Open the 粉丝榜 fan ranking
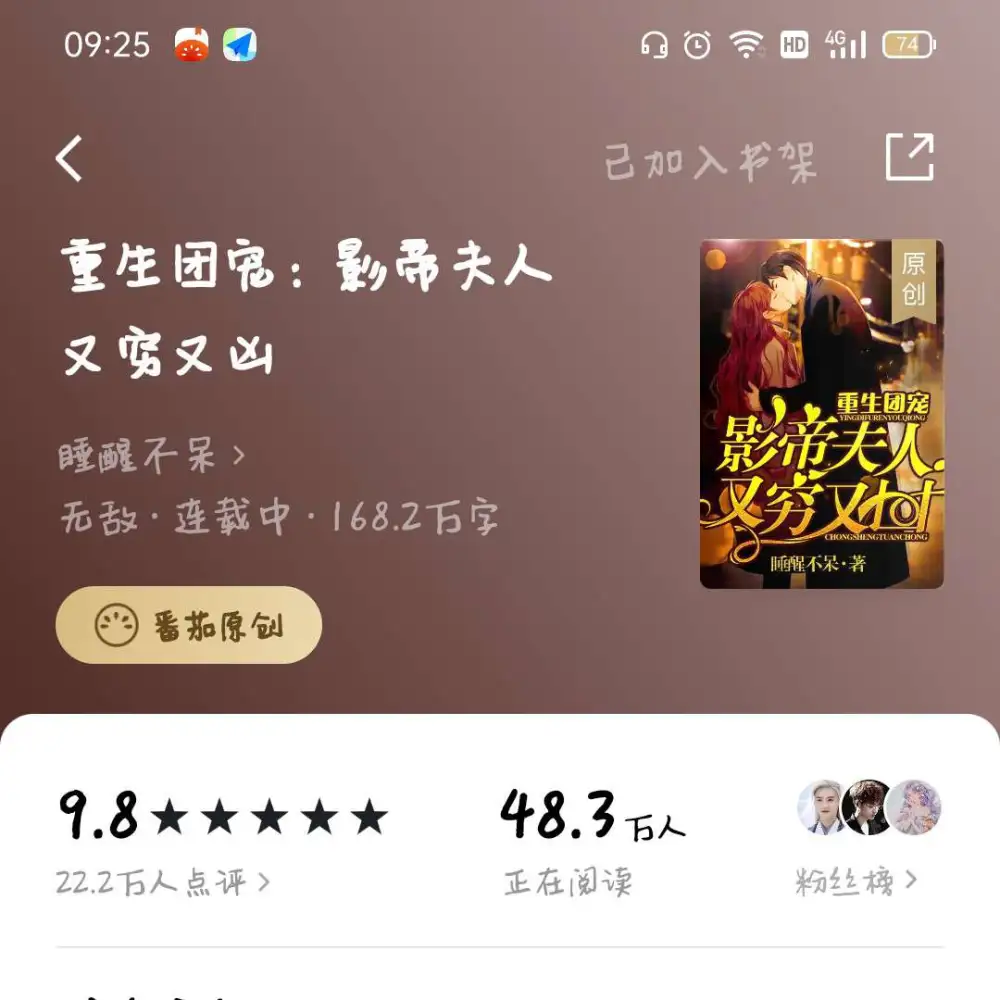The height and width of the screenshot is (1000, 1000). tap(856, 880)
